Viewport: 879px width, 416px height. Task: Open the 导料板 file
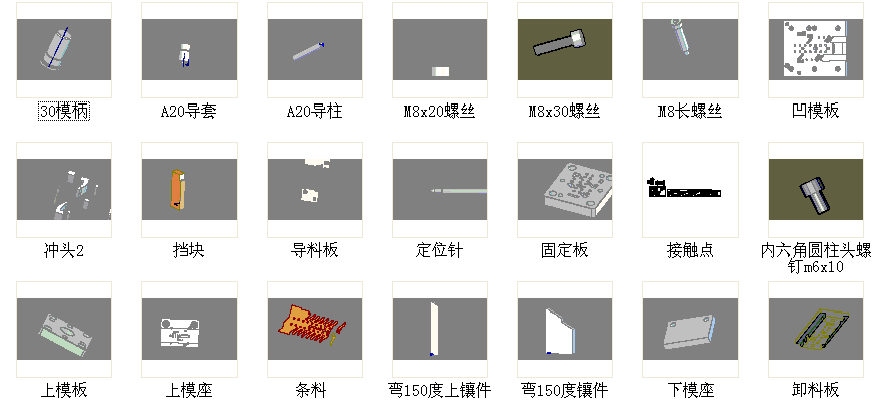pyautogui.click(x=314, y=189)
